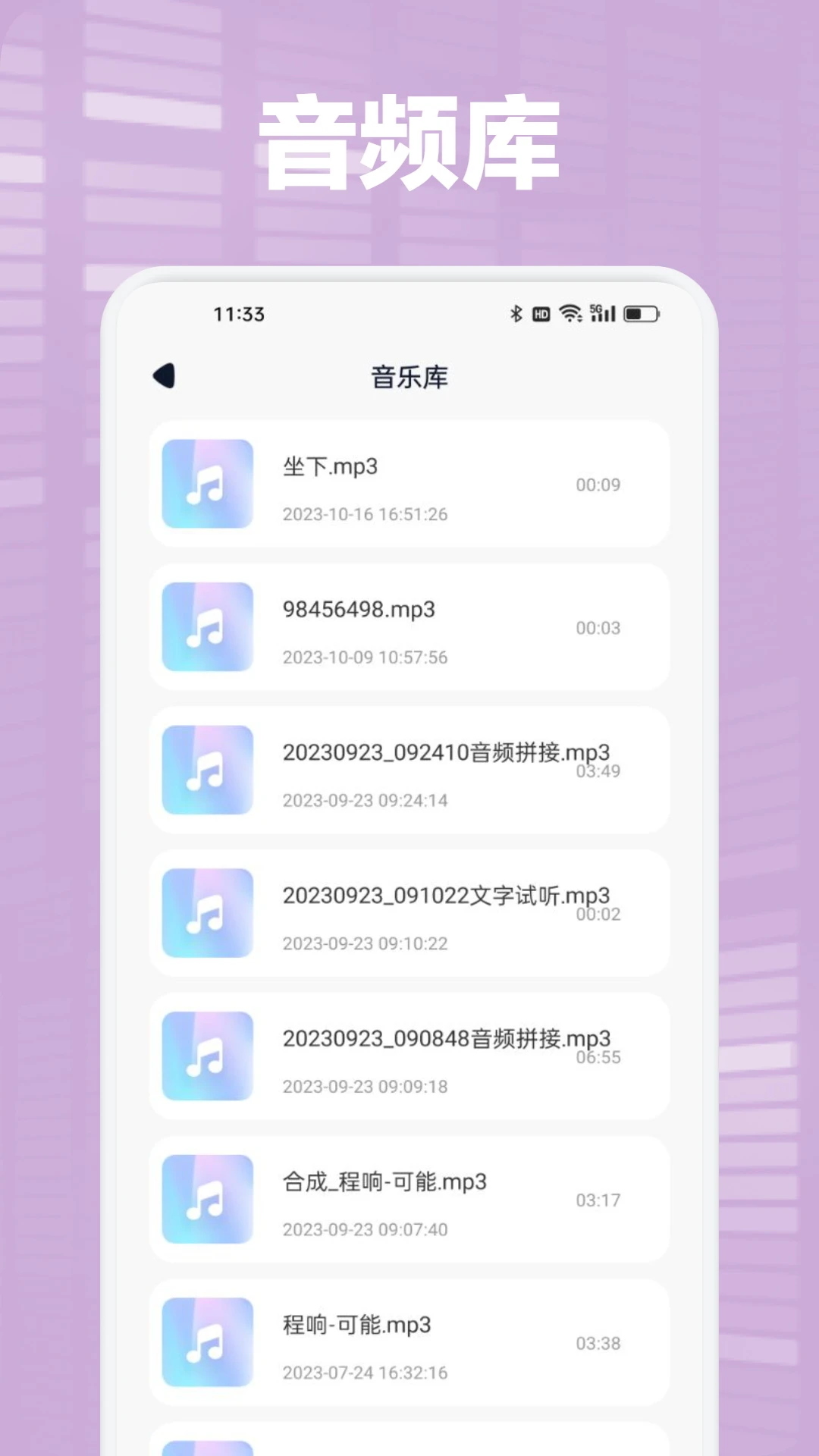Click the music icon for 程响-可能.mp3
Screen dimensions: 819x1456
pos(206,1343)
